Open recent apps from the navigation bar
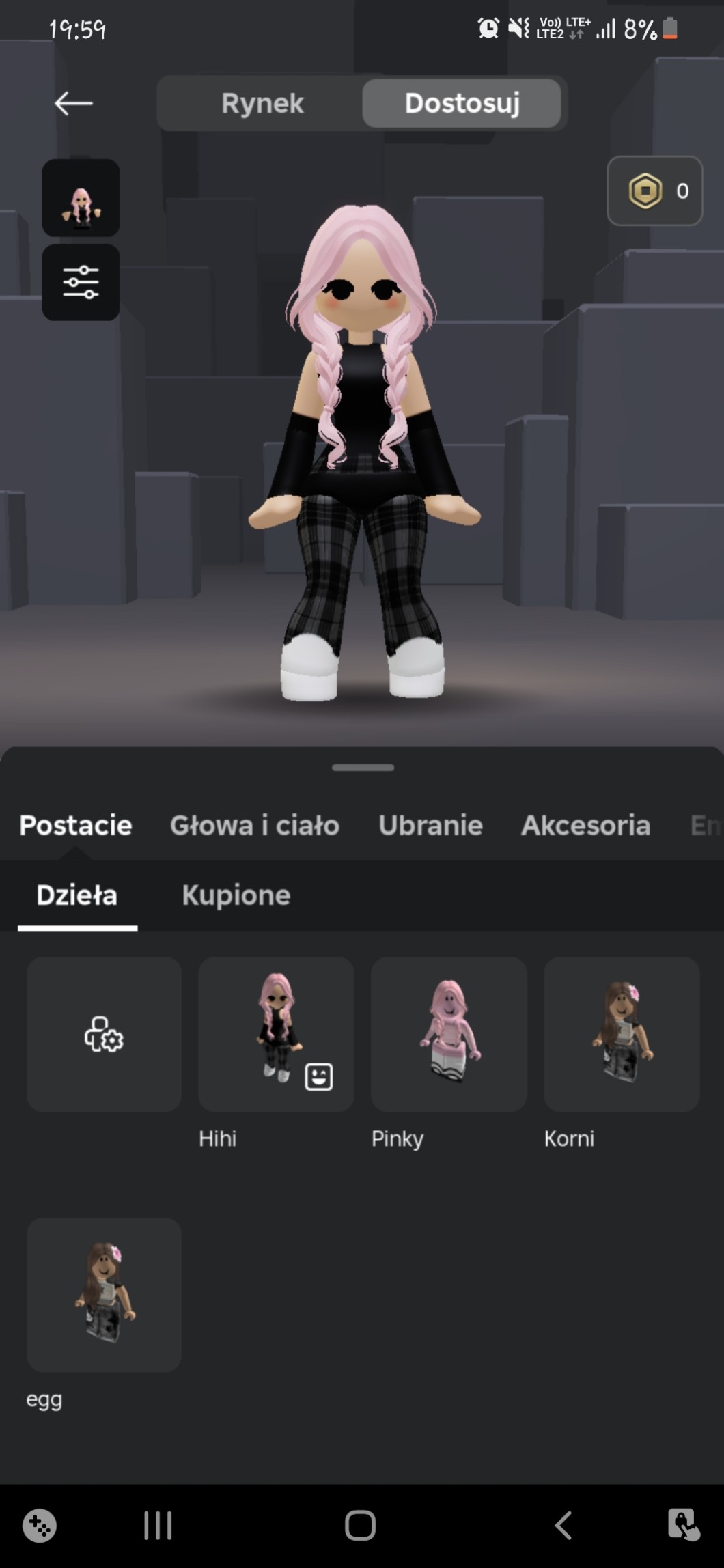 158,1525
